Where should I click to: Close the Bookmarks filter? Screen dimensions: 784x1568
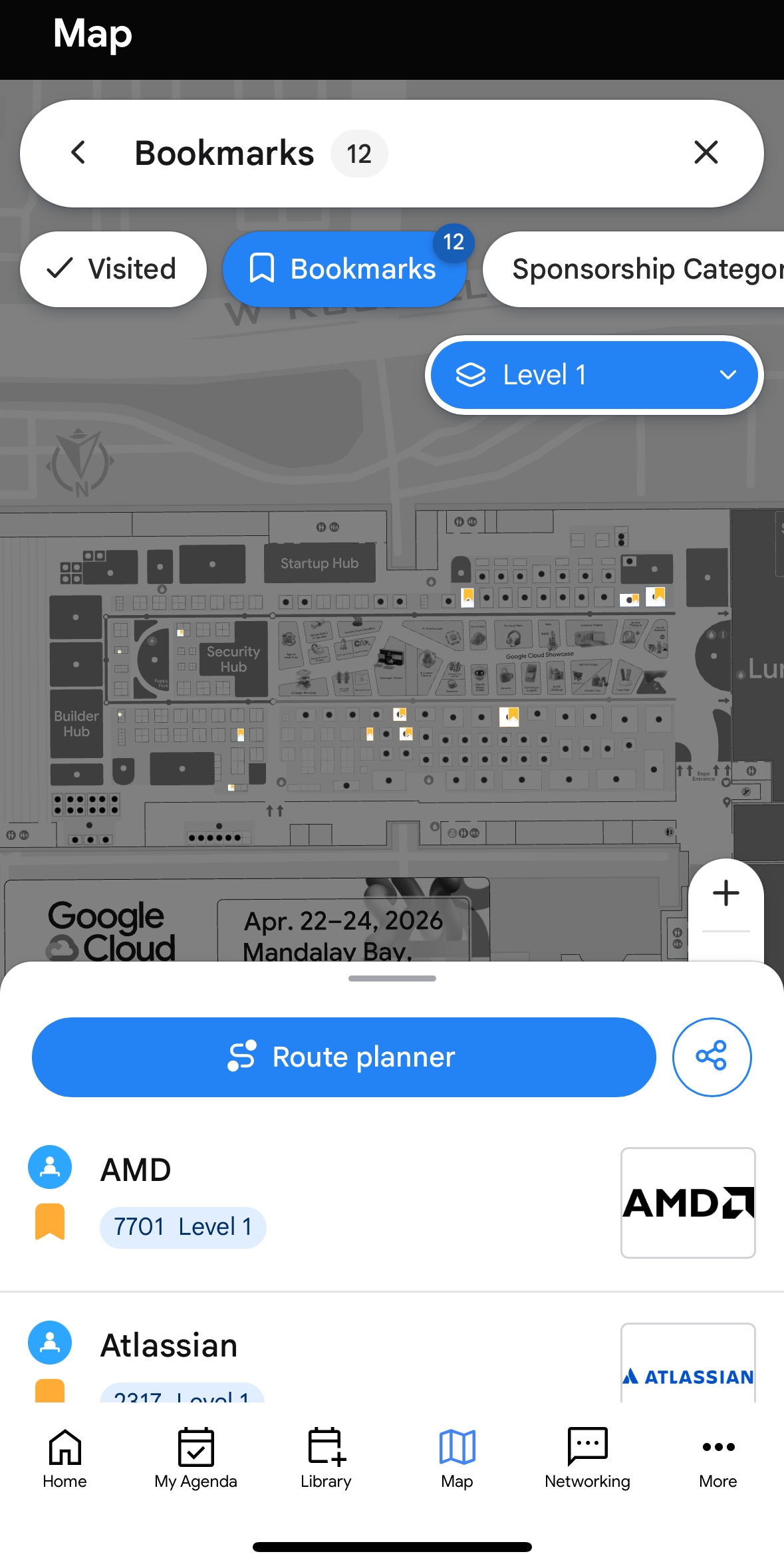pos(706,153)
